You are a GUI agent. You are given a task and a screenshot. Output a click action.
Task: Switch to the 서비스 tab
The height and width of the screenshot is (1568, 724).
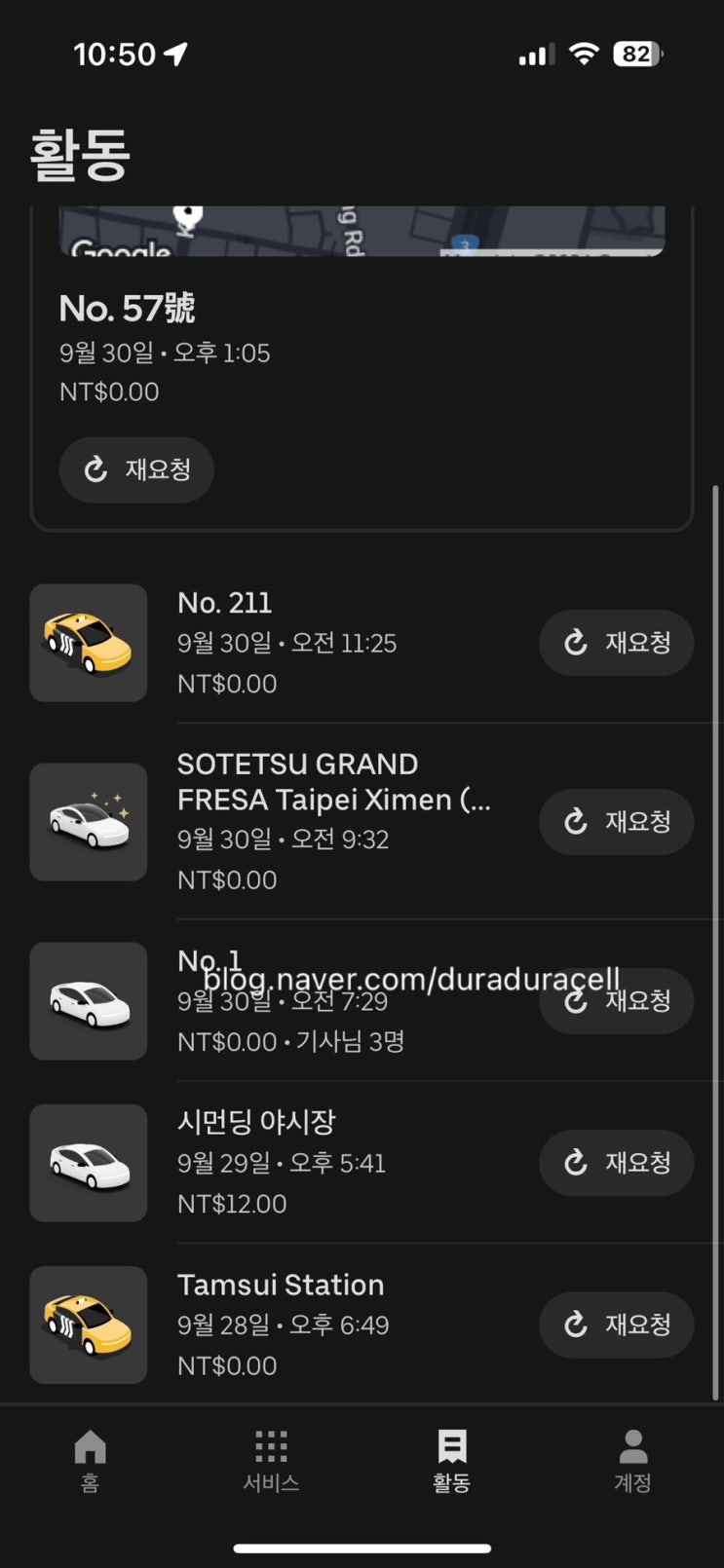pos(271,1460)
